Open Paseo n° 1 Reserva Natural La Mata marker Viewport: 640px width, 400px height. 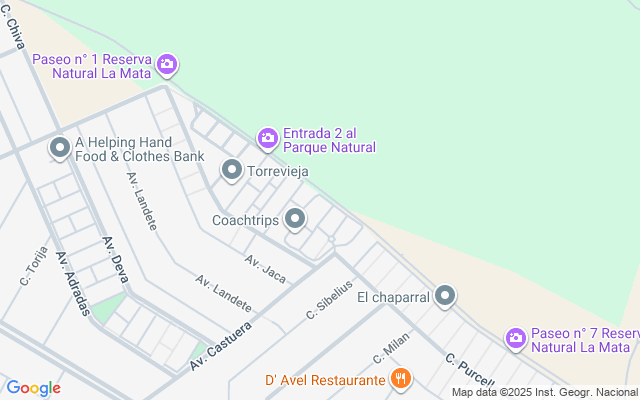(167, 65)
